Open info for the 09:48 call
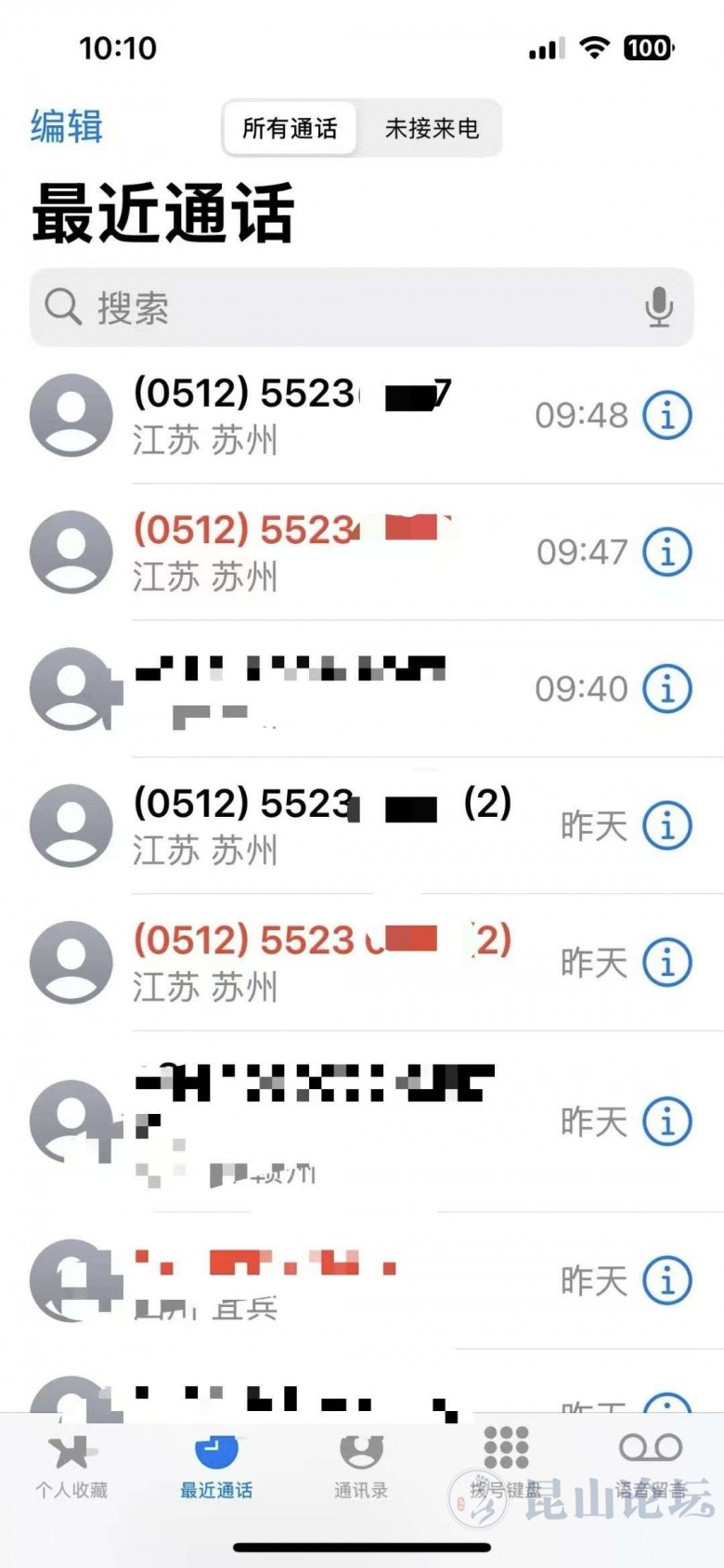Viewport: 724px width, 1568px height. [x=667, y=415]
